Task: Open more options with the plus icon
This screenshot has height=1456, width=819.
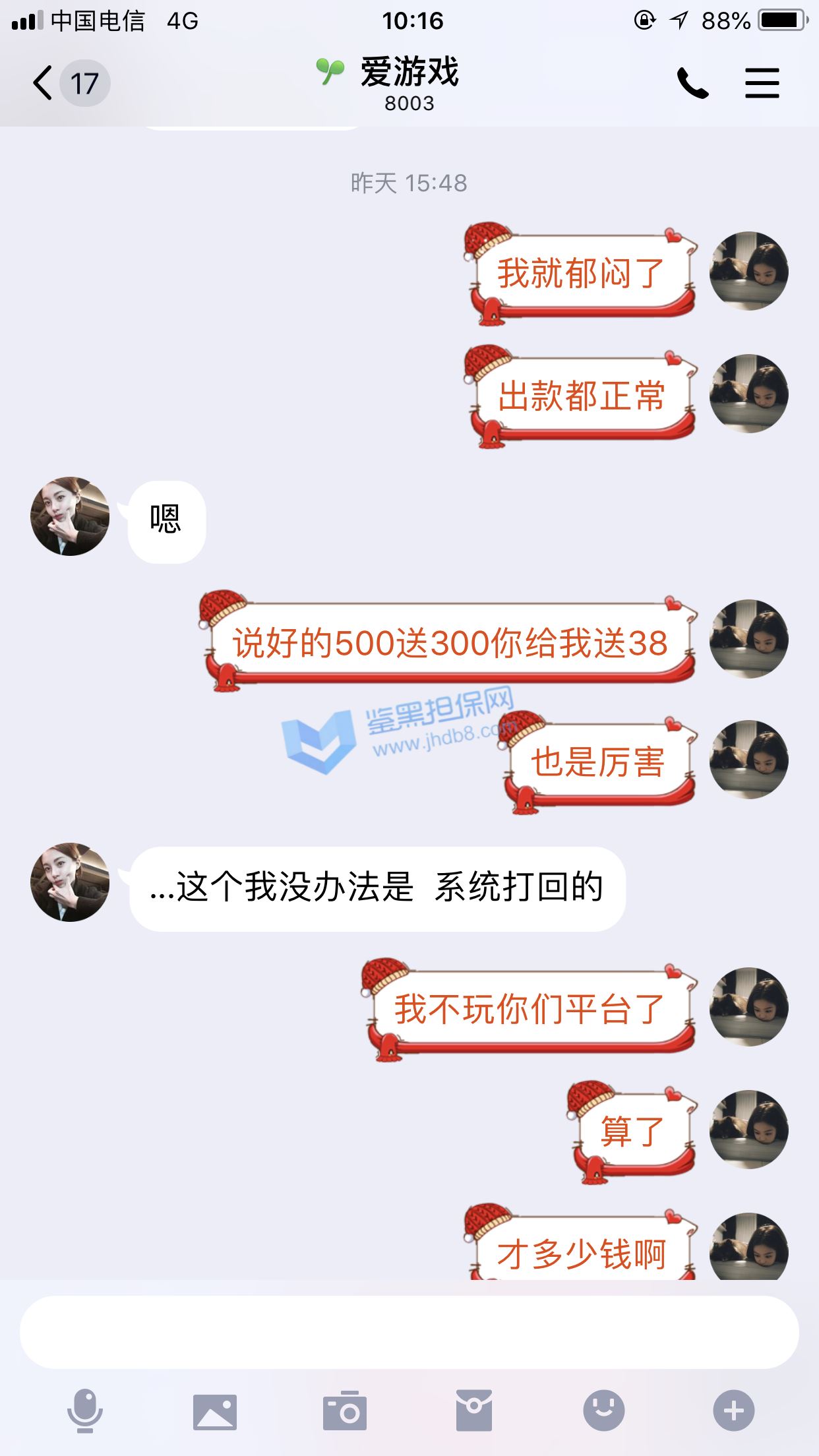Action: click(734, 1410)
